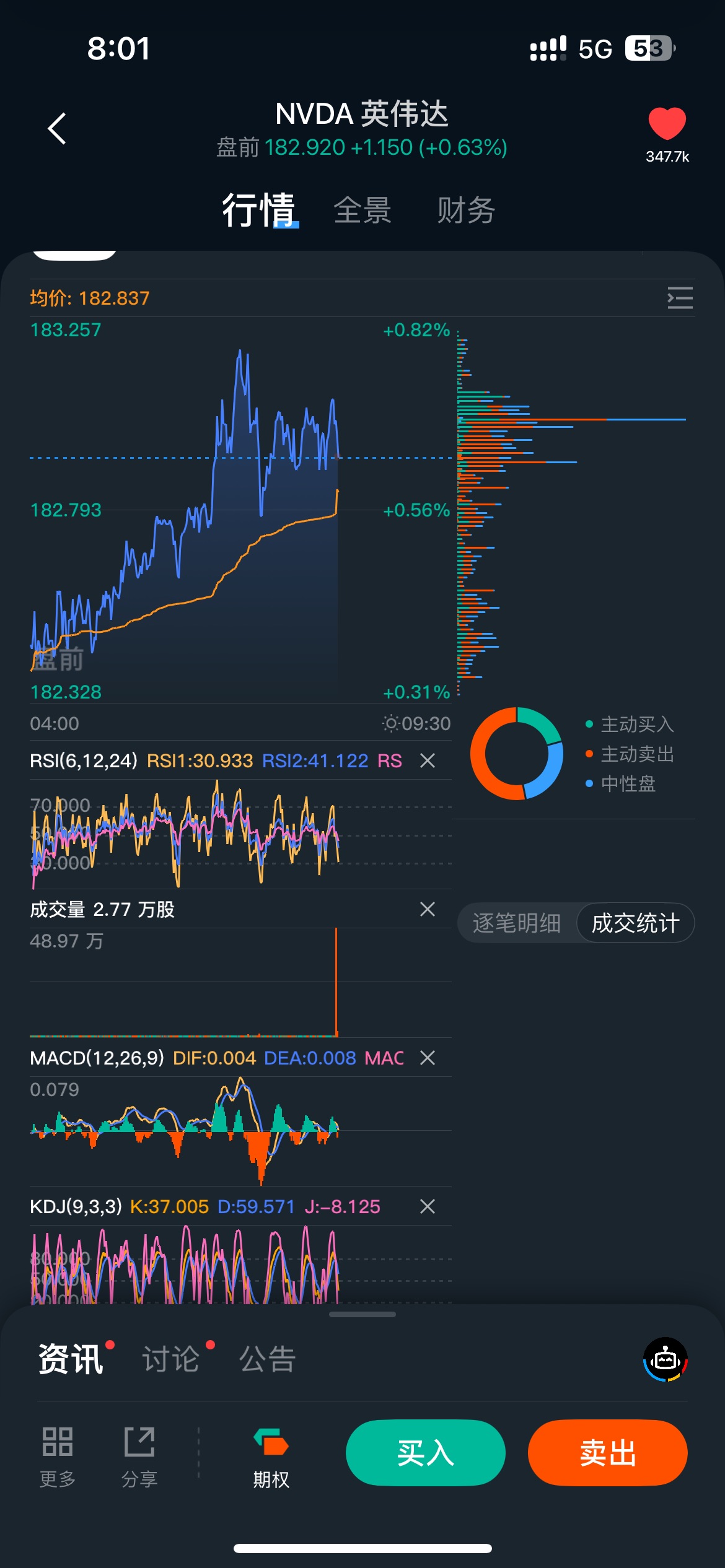
Task: View the 公告 announcements tab
Action: click(x=268, y=1359)
